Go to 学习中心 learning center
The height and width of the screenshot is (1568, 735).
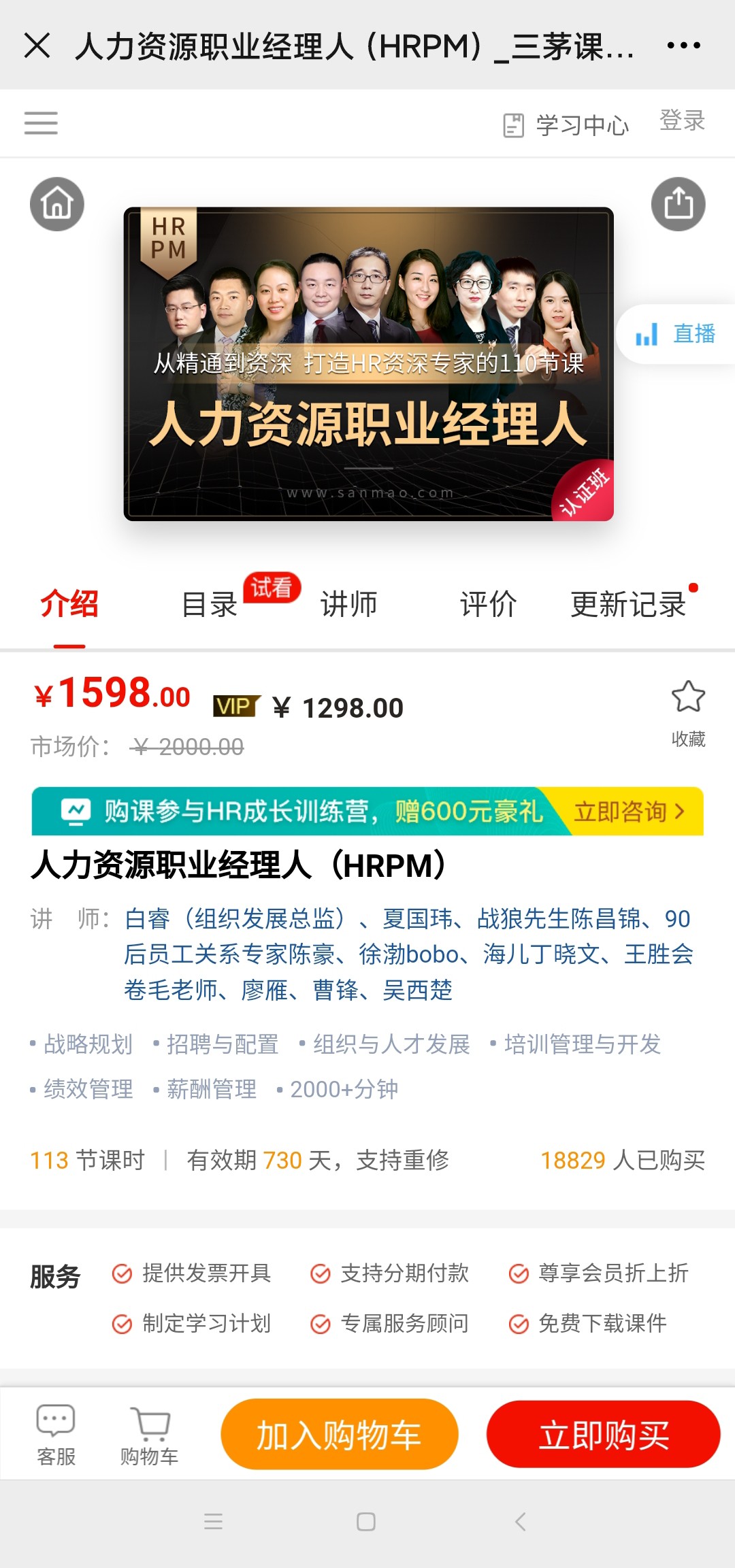(x=566, y=125)
